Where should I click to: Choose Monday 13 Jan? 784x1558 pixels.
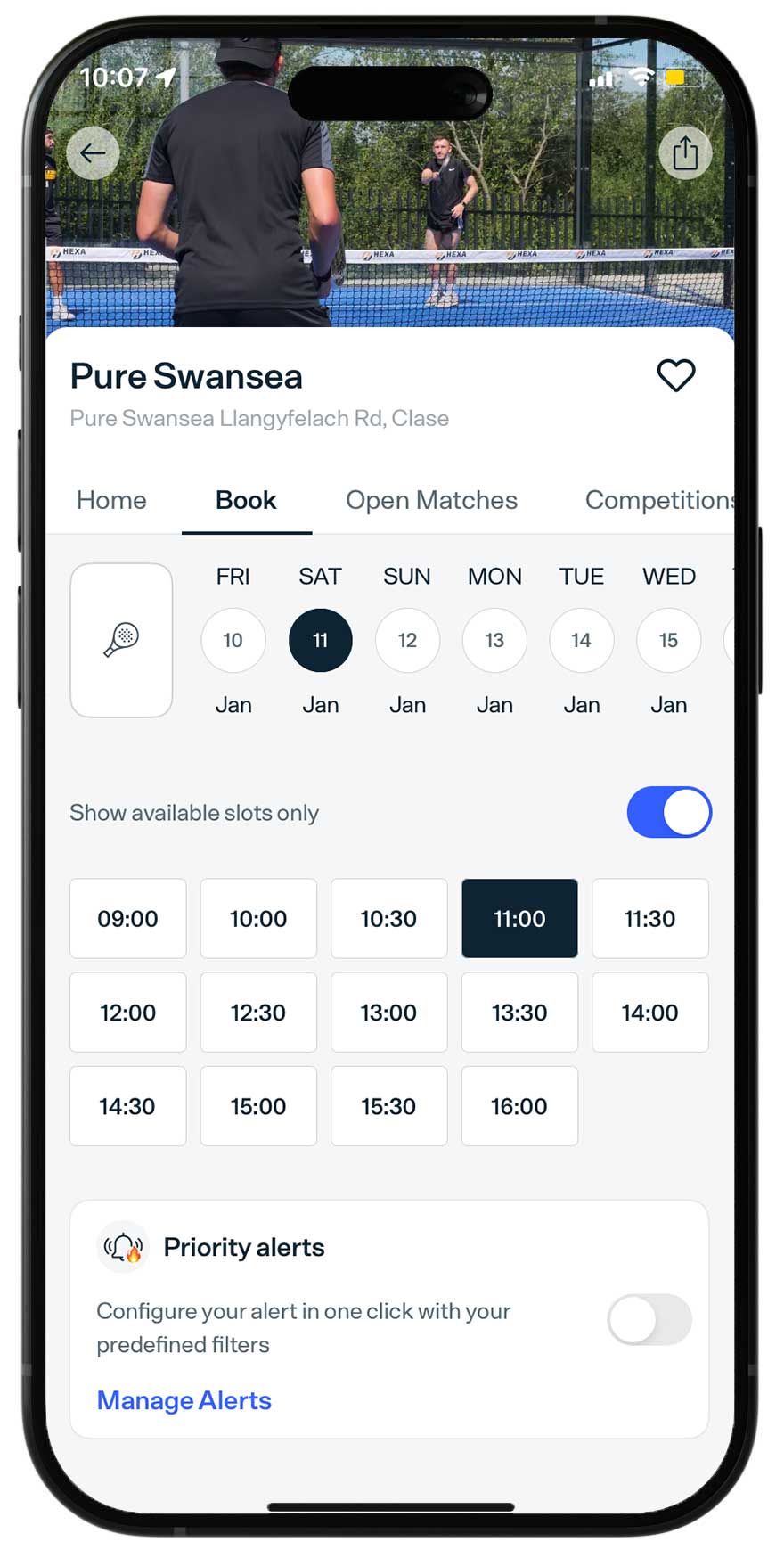point(494,640)
